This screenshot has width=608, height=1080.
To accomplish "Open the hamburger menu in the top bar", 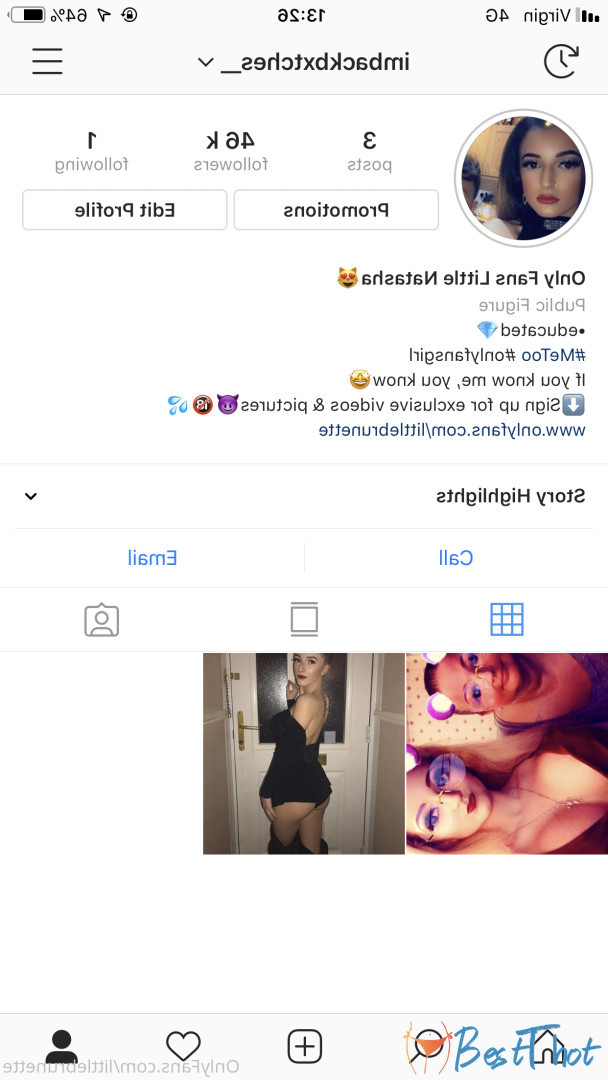I will [x=47, y=62].
